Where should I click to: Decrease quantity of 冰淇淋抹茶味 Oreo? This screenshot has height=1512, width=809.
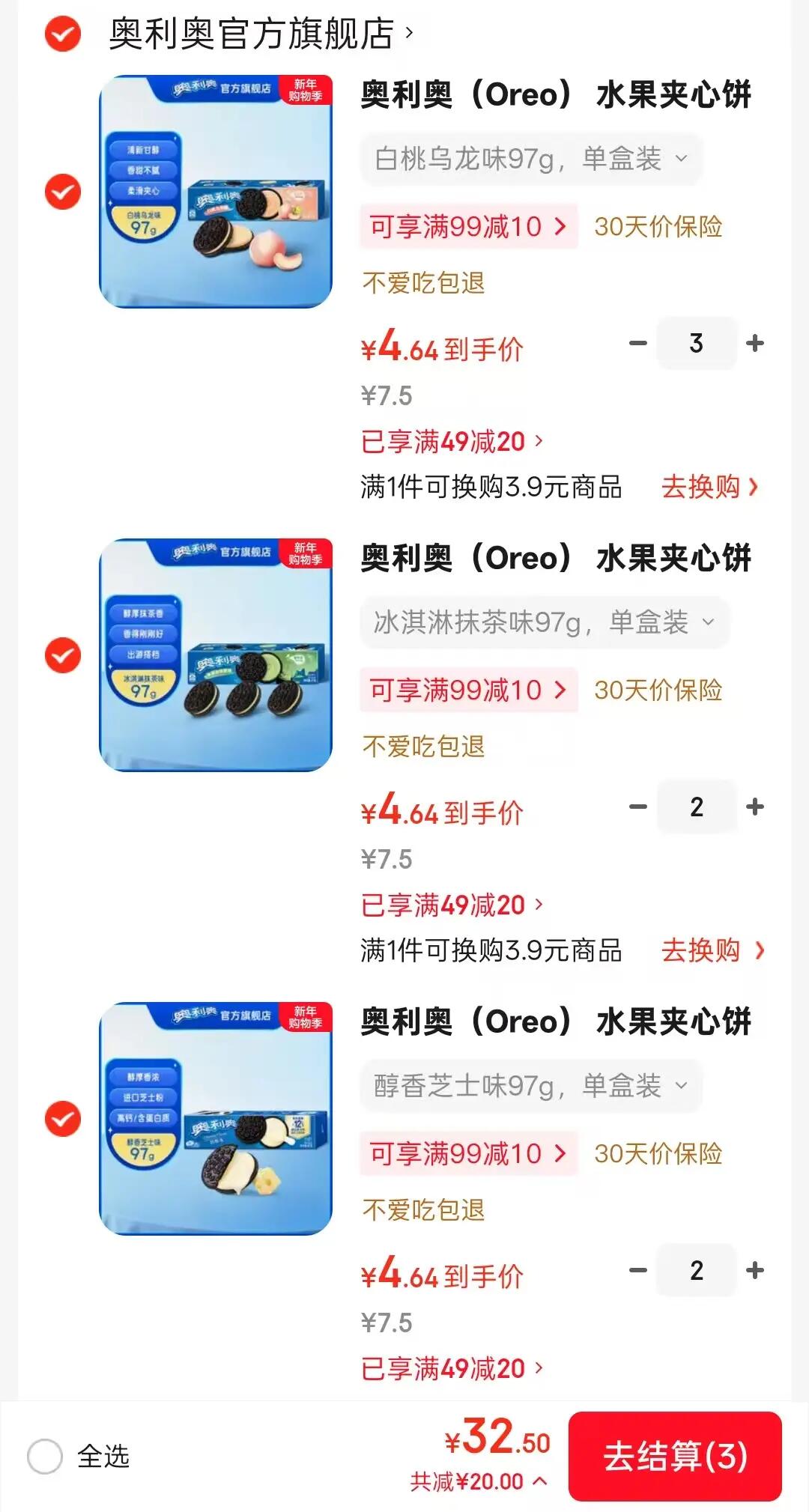pos(638,807)
